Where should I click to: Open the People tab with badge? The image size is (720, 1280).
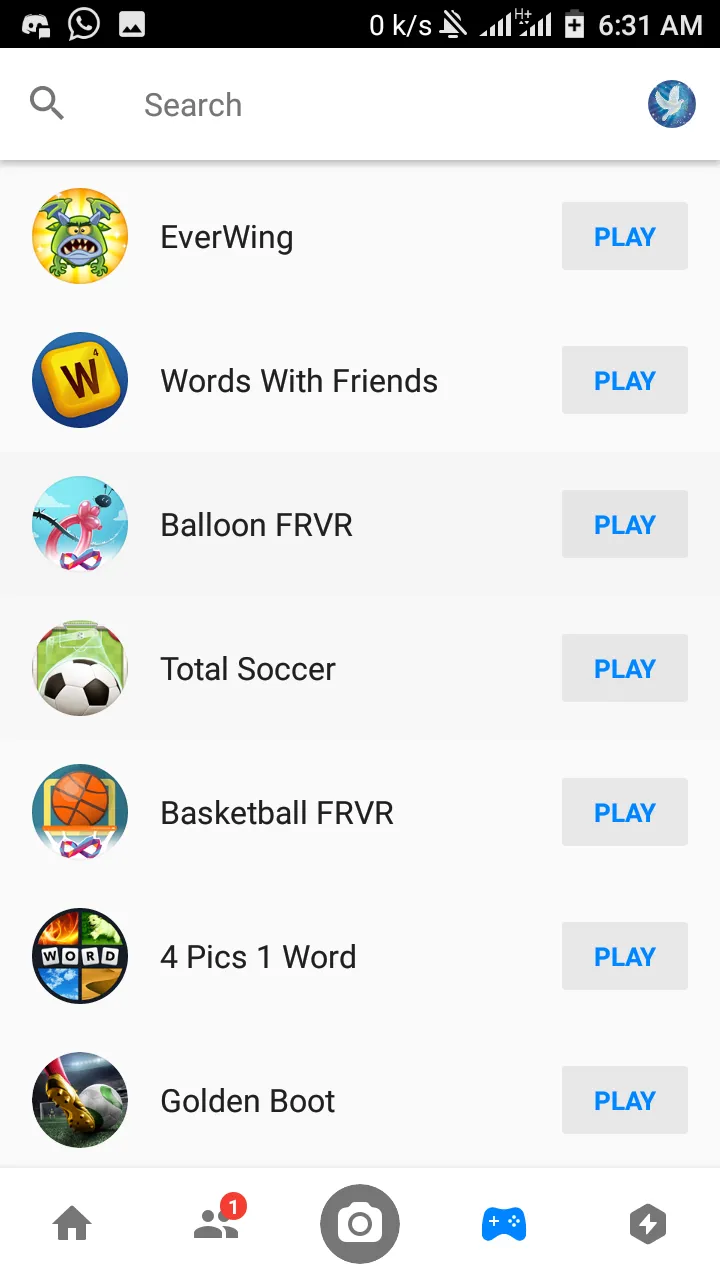coord(216,1223)
